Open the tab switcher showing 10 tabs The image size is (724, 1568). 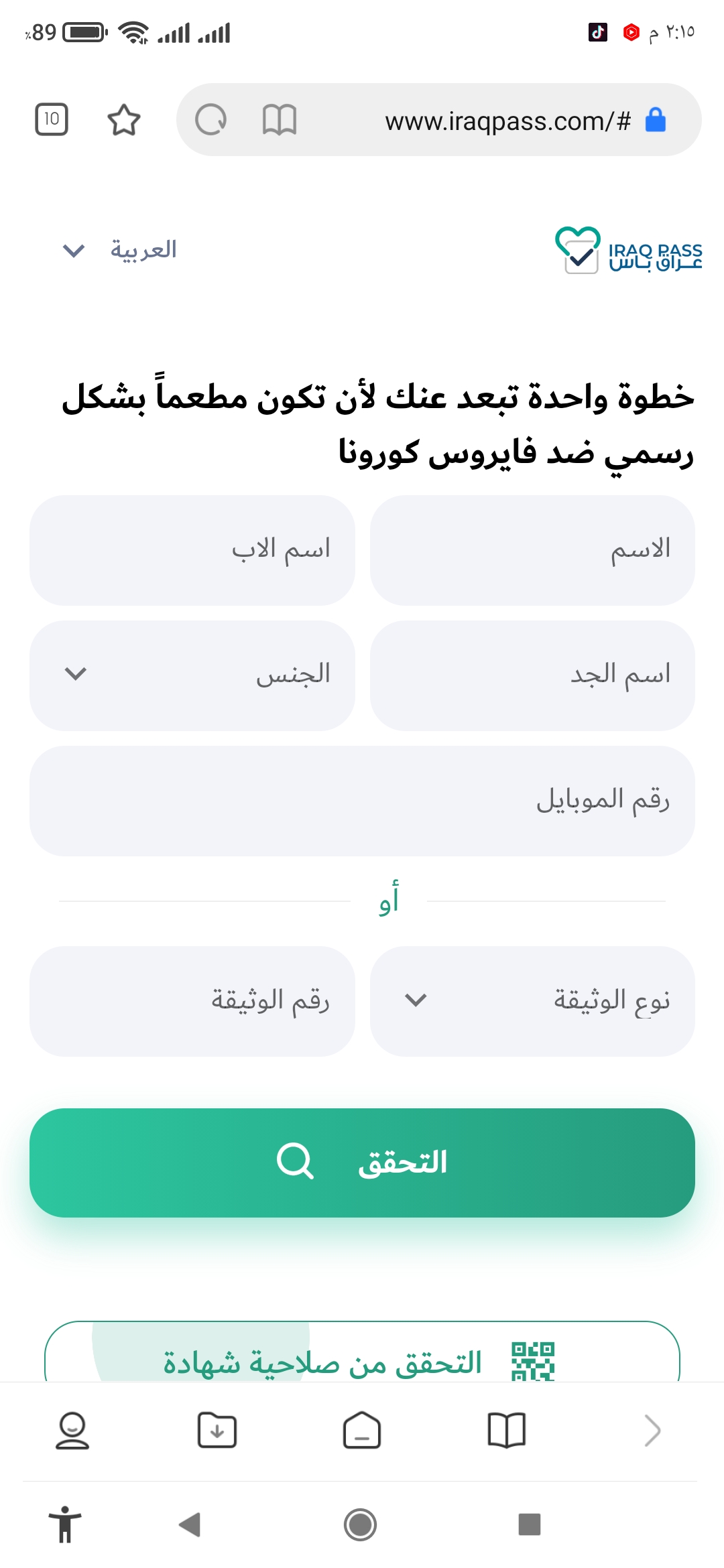[52, 120]
